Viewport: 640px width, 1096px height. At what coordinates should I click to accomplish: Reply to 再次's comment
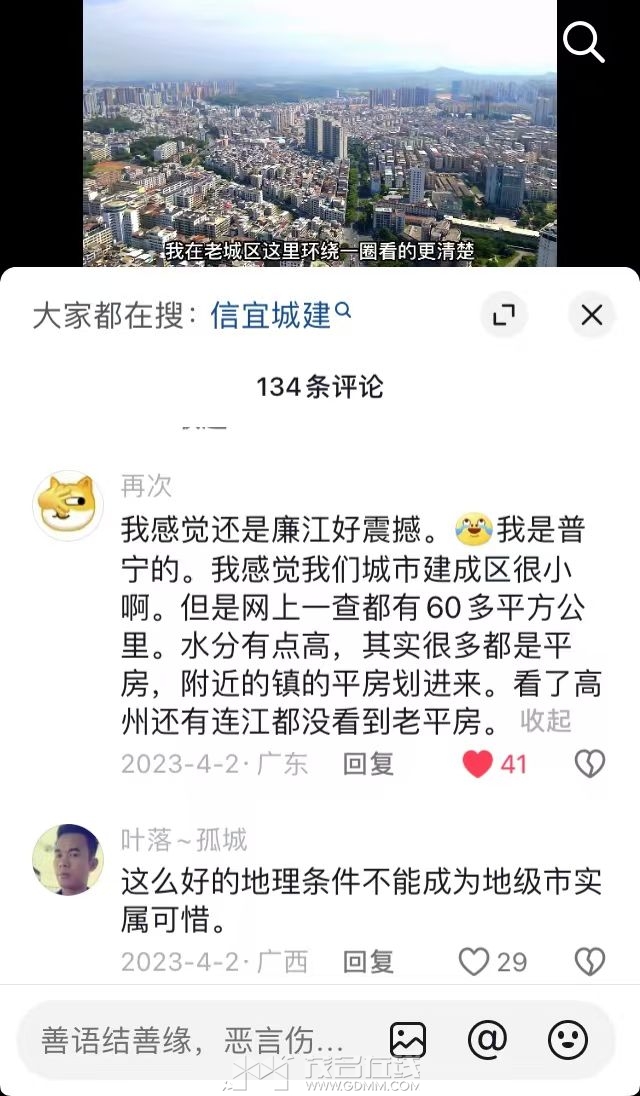(x=368, y=764)
